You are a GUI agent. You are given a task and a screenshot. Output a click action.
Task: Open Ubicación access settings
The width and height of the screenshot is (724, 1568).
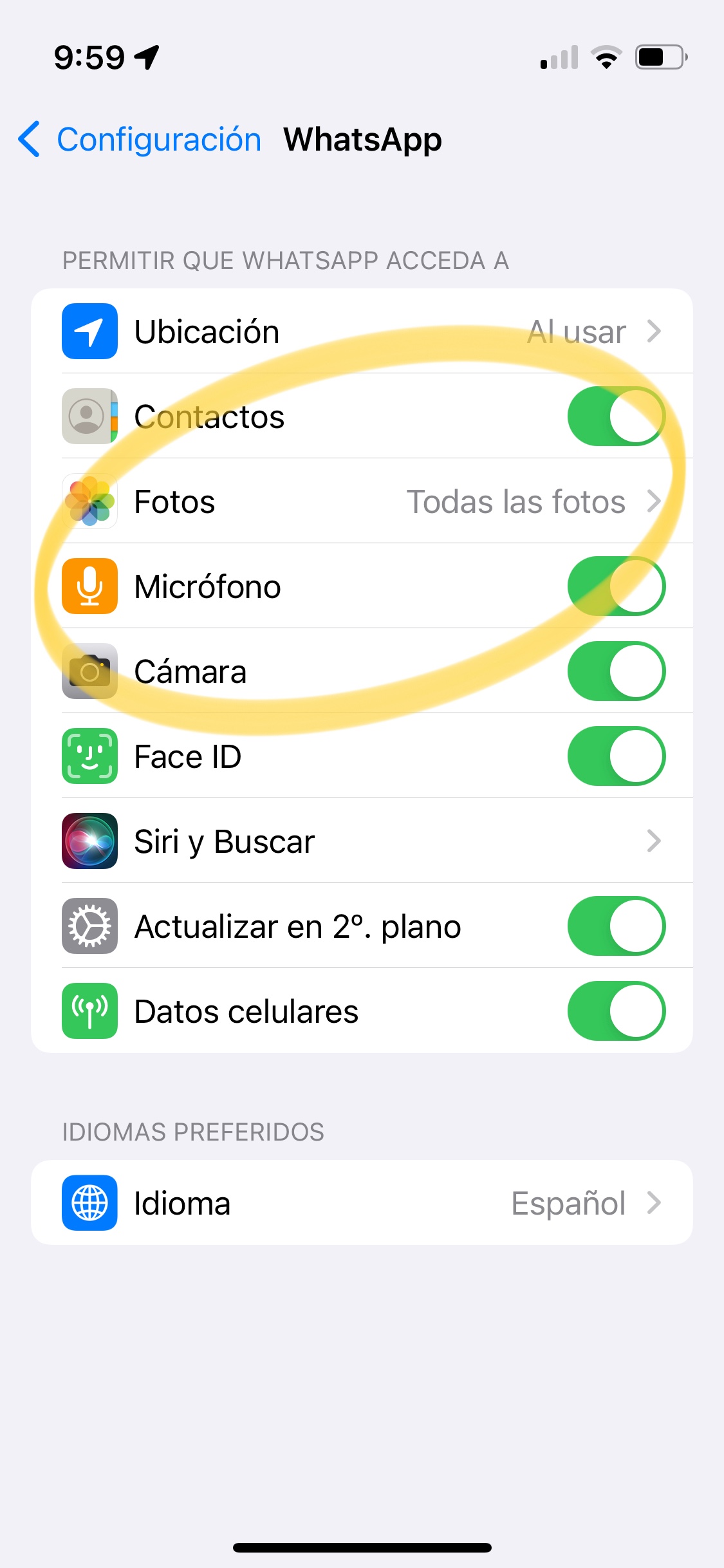(x=362, y=331)
